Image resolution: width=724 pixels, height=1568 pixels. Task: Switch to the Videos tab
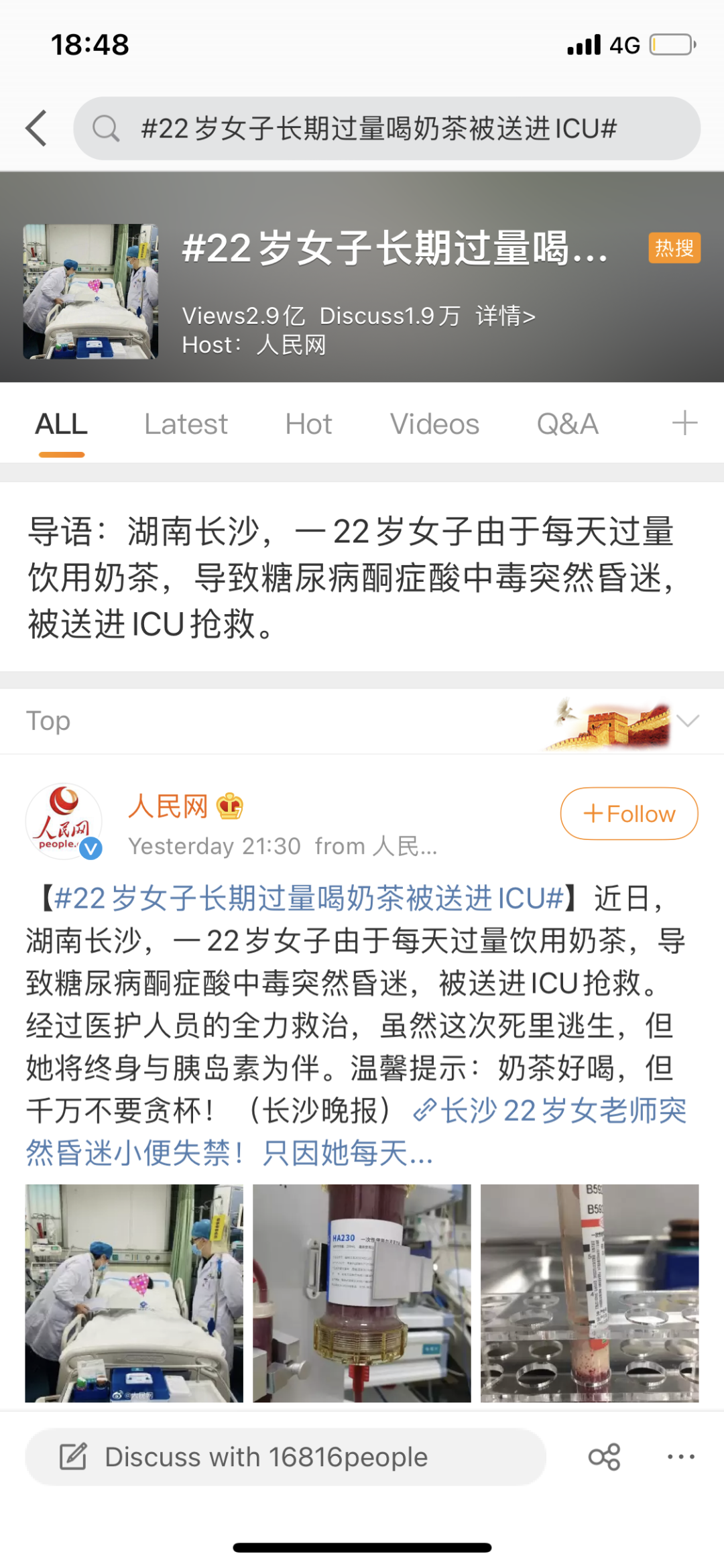tap(434, 424)
